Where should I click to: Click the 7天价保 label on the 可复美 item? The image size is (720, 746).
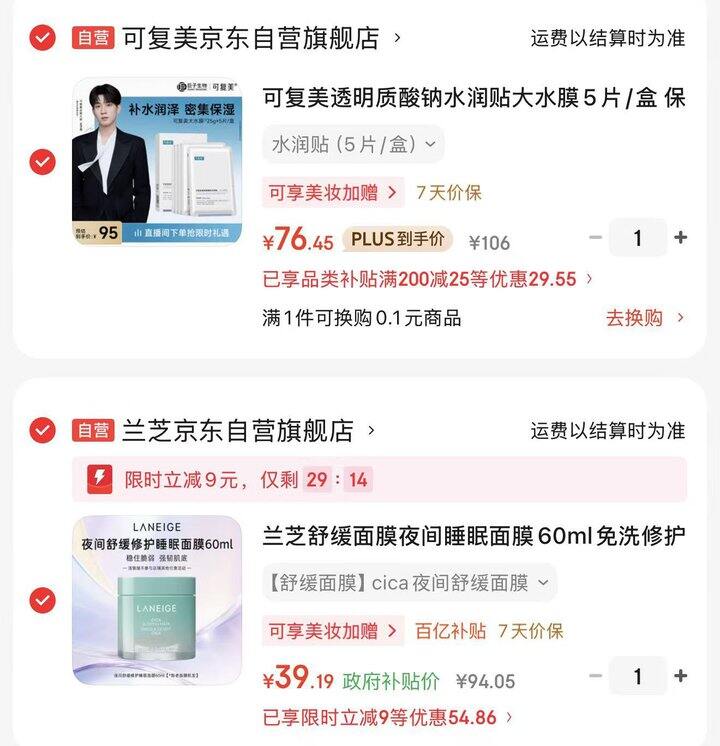click(x=450, y=192)
